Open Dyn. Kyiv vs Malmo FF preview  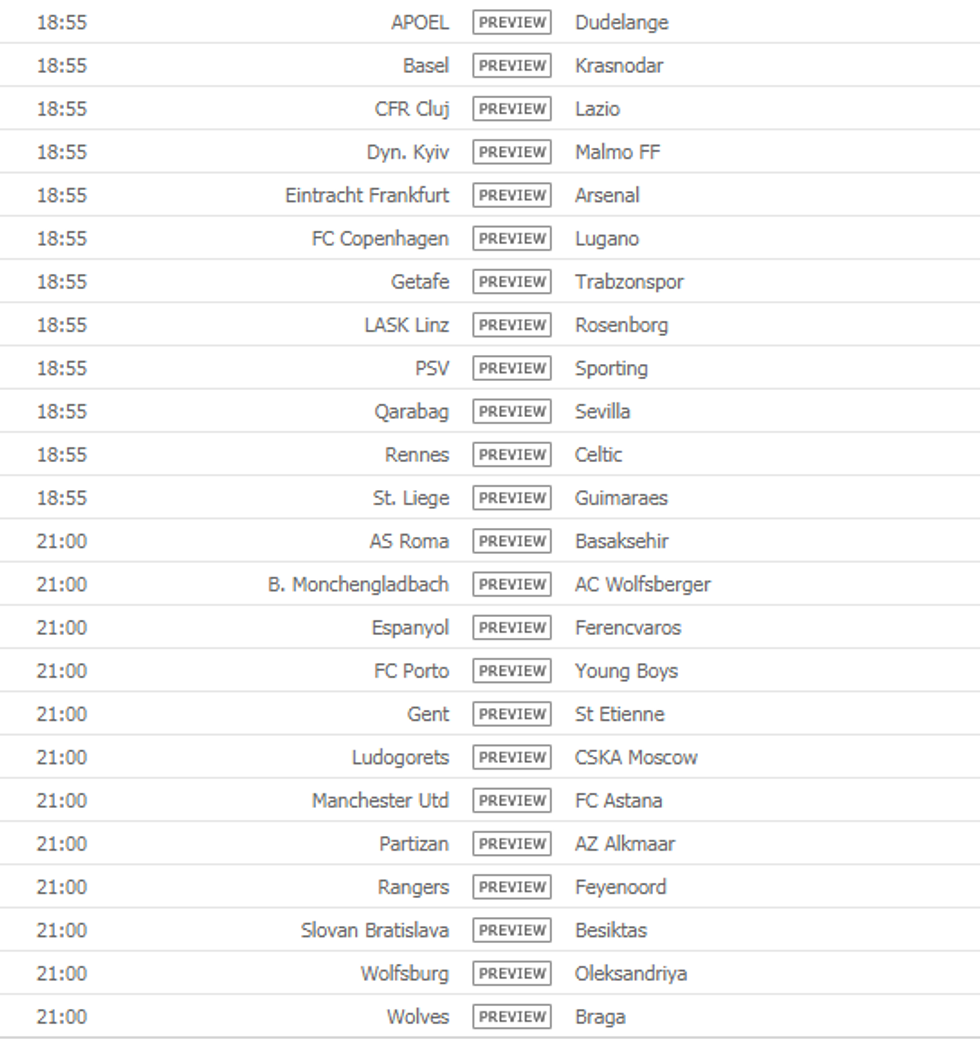pyautogui.click(x=512, y=152)
